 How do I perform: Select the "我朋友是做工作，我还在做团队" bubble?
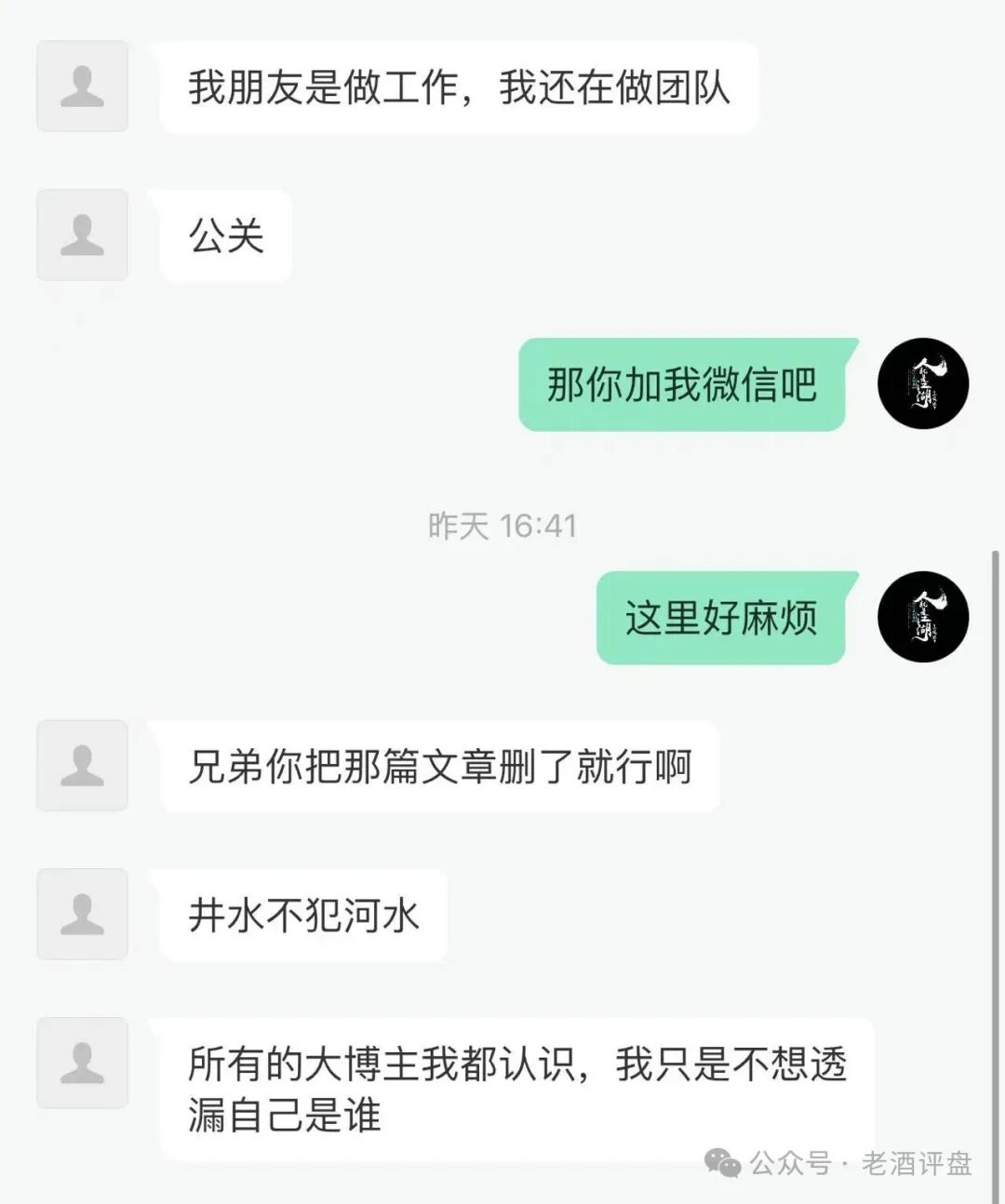(x=456, y=88)
